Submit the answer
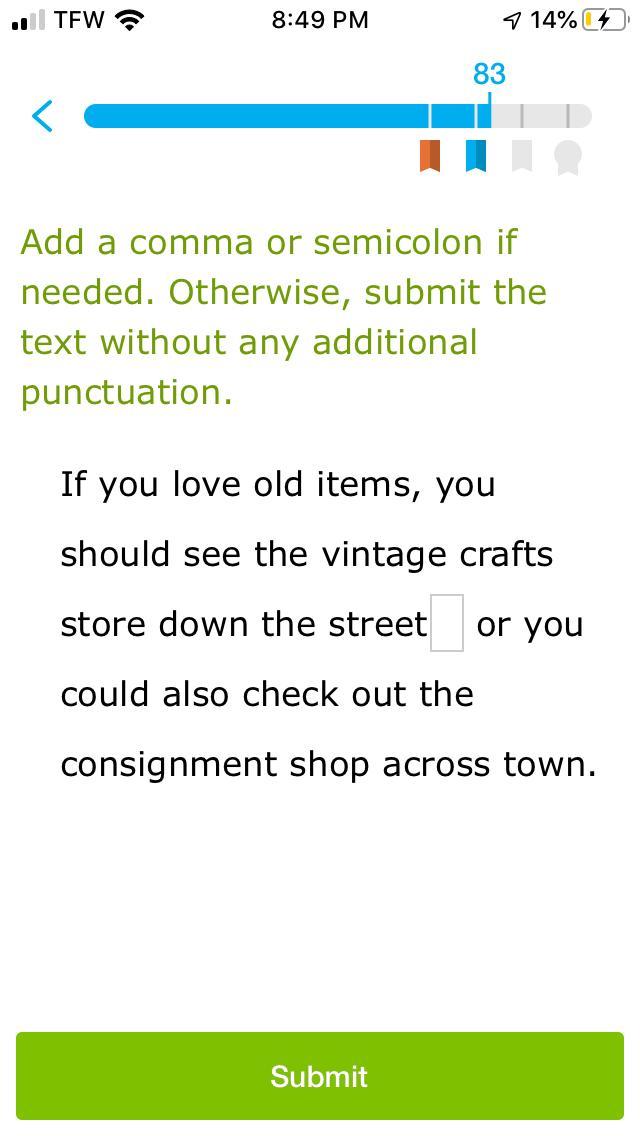The height and width of the screenshot is (1136, 640). click(320, 1076)
